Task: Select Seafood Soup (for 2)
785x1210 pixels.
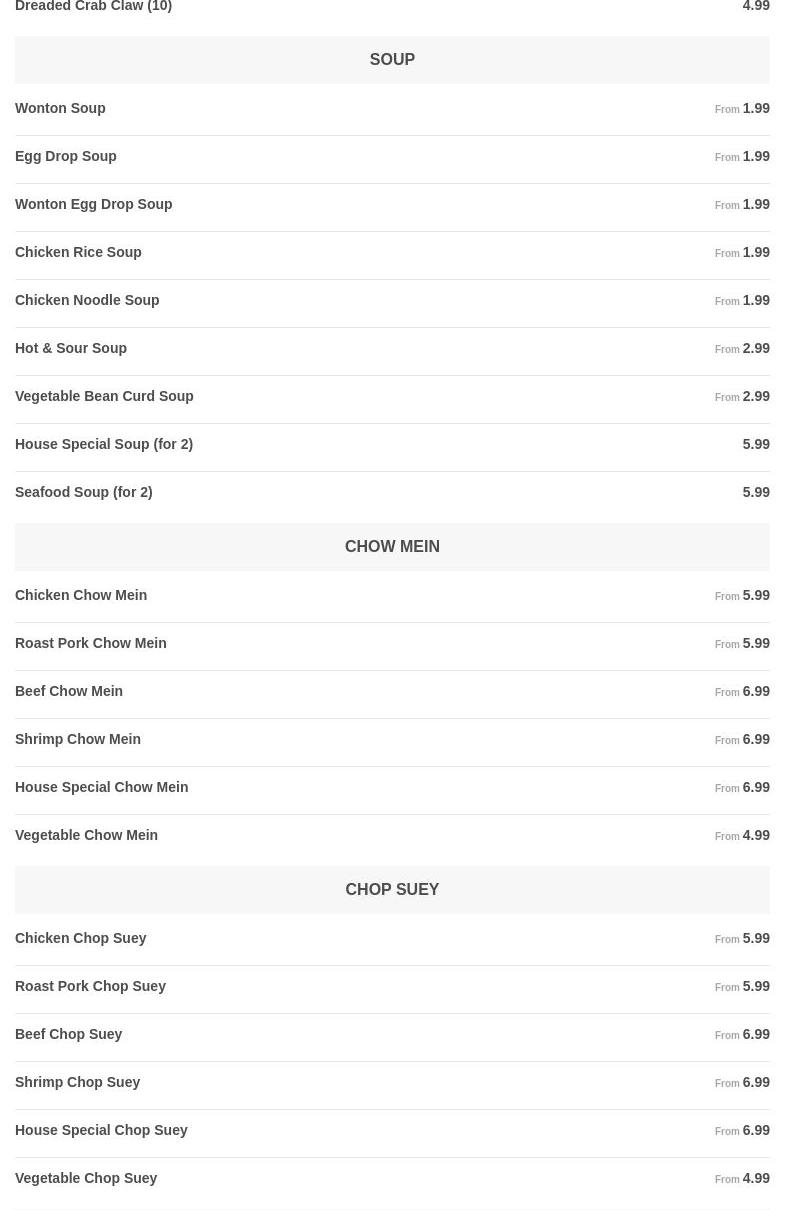Action: coord(84,492)
